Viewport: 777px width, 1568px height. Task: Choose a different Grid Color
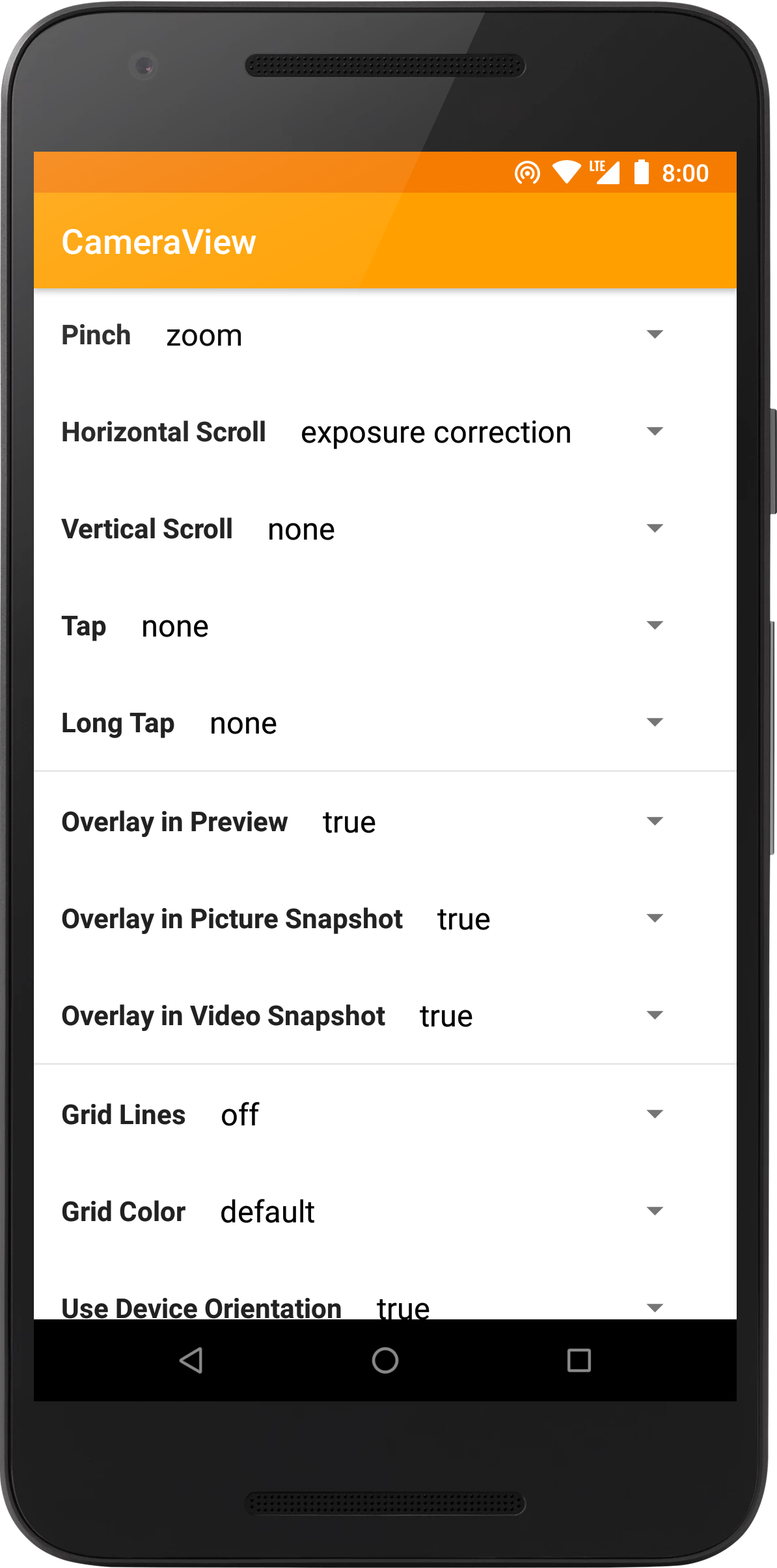(442, 1212)
